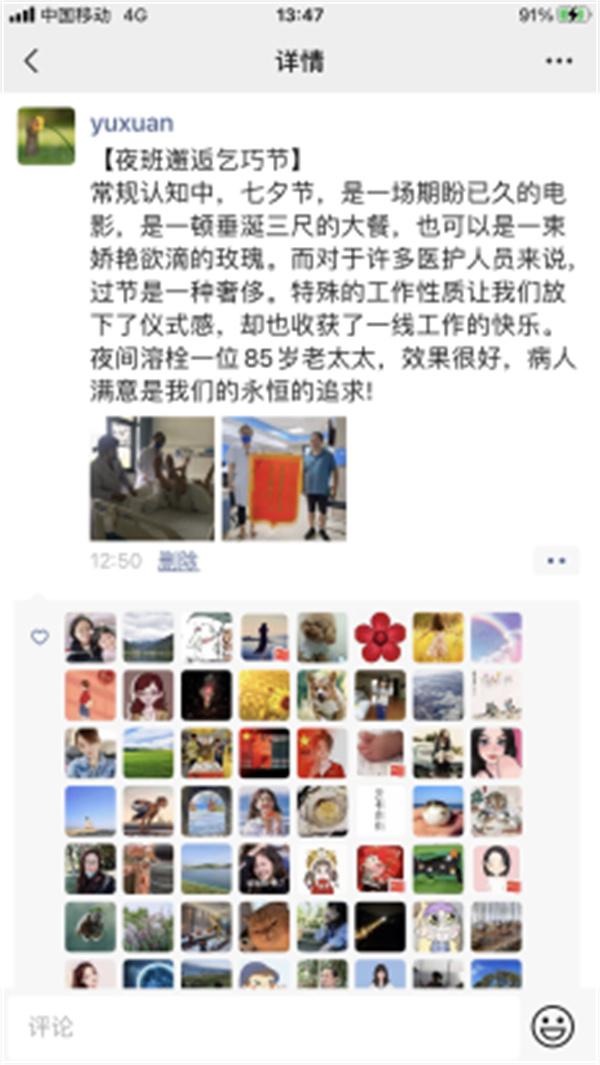The height and width of the screenshot is (1065, 600).
Task: Open the emoji picker smiley
Action: point(553,1026)
